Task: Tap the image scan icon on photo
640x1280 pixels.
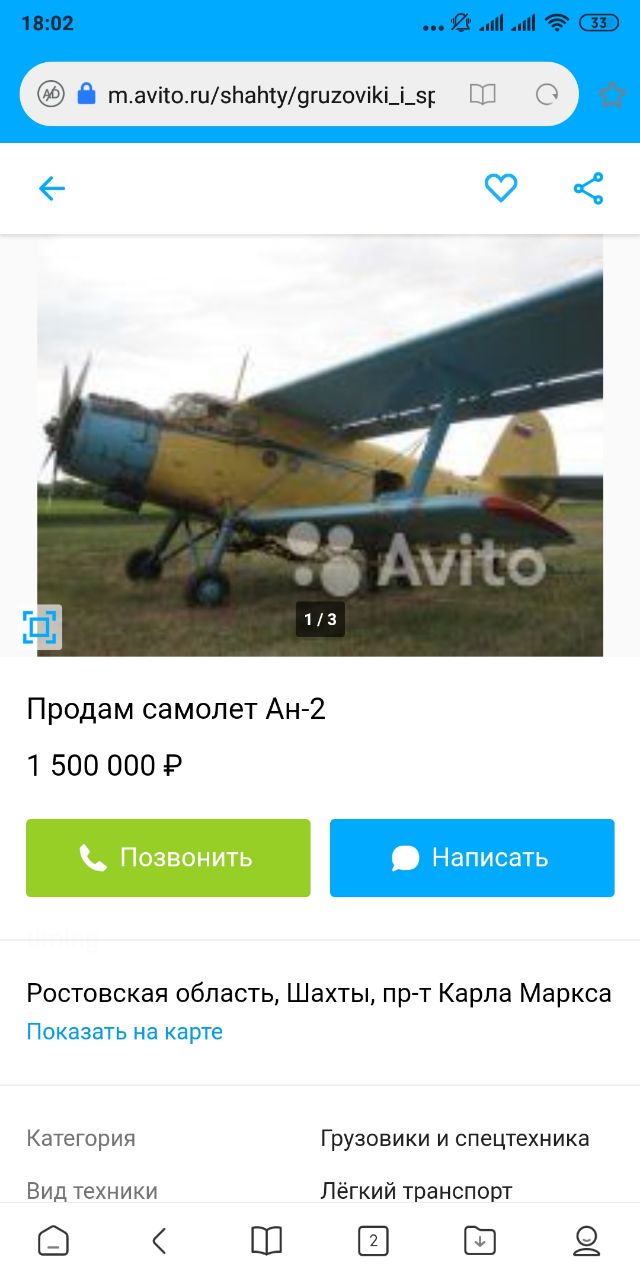Action: (41, 627)
